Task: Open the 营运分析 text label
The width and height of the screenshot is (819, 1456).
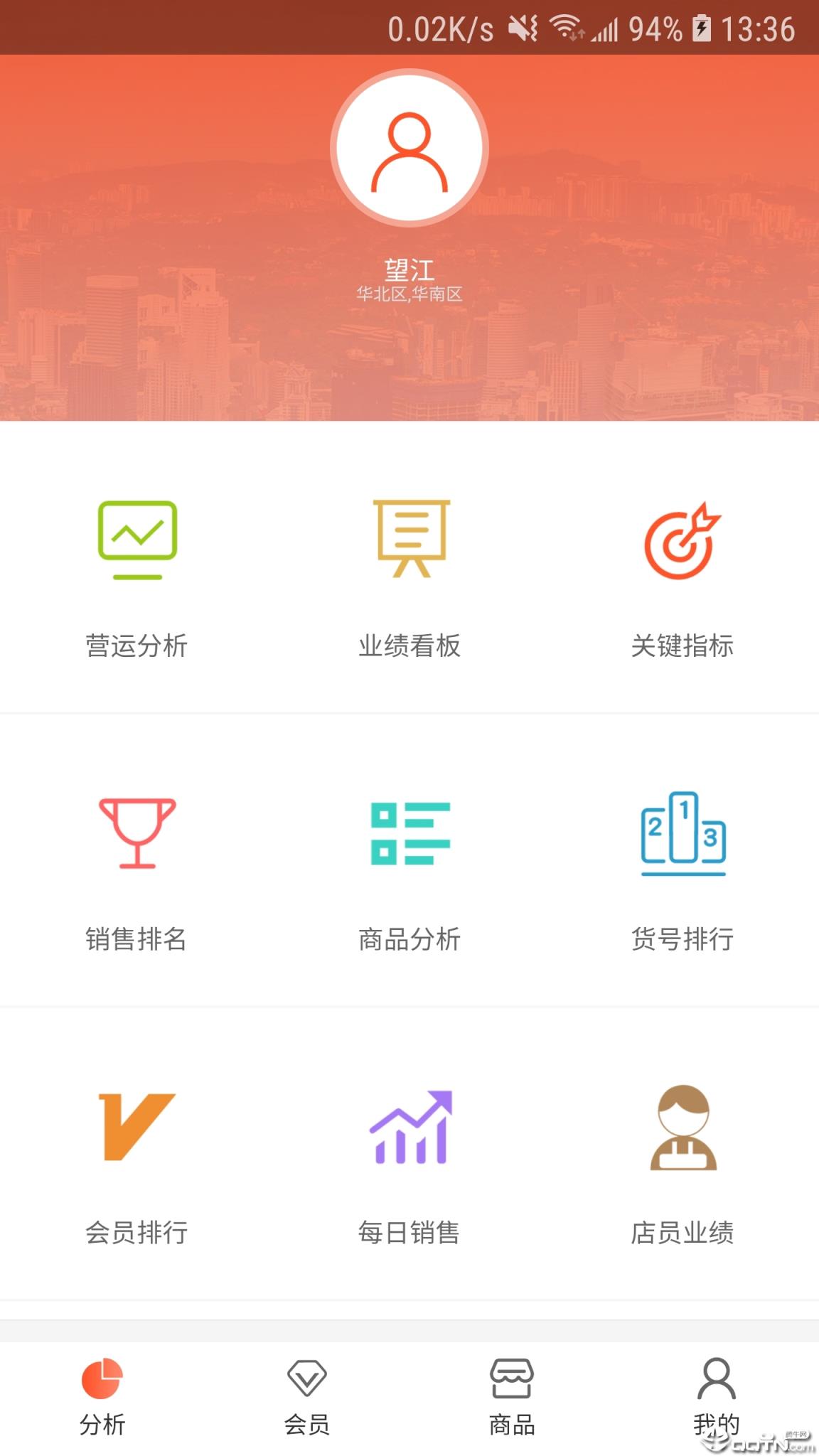Action: coord(138,646)
